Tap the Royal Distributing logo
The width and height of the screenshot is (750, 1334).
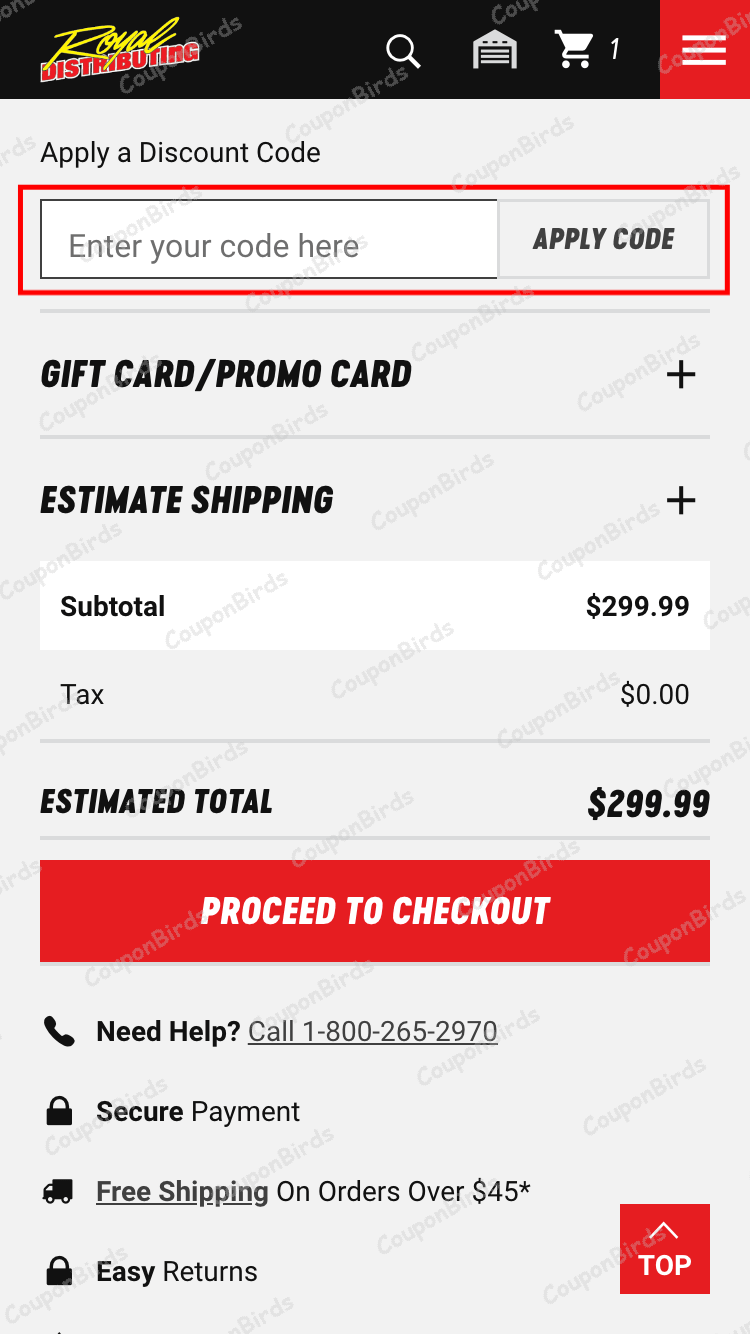point(120,50)
